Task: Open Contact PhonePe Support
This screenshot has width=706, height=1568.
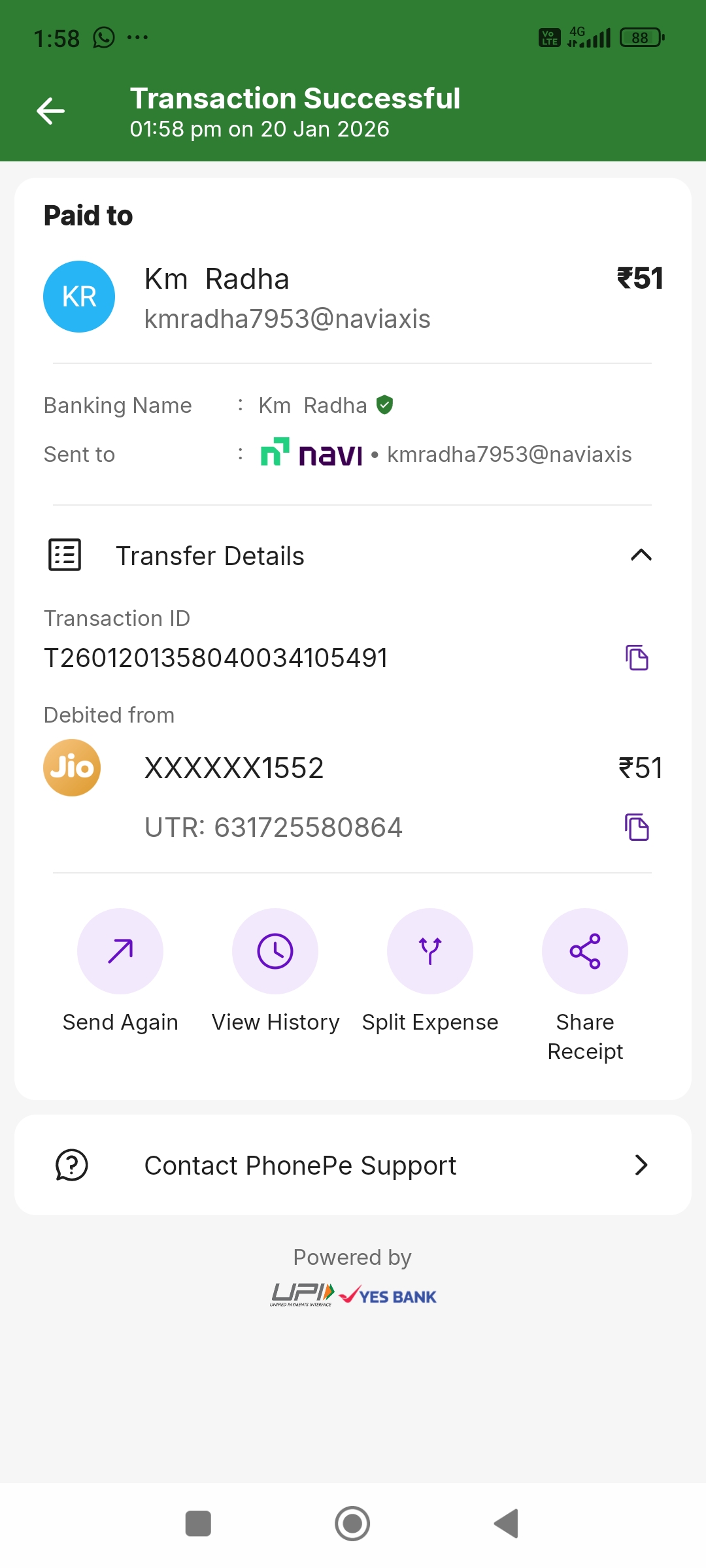Action: pyautogui.click(x=353, y=1165)
